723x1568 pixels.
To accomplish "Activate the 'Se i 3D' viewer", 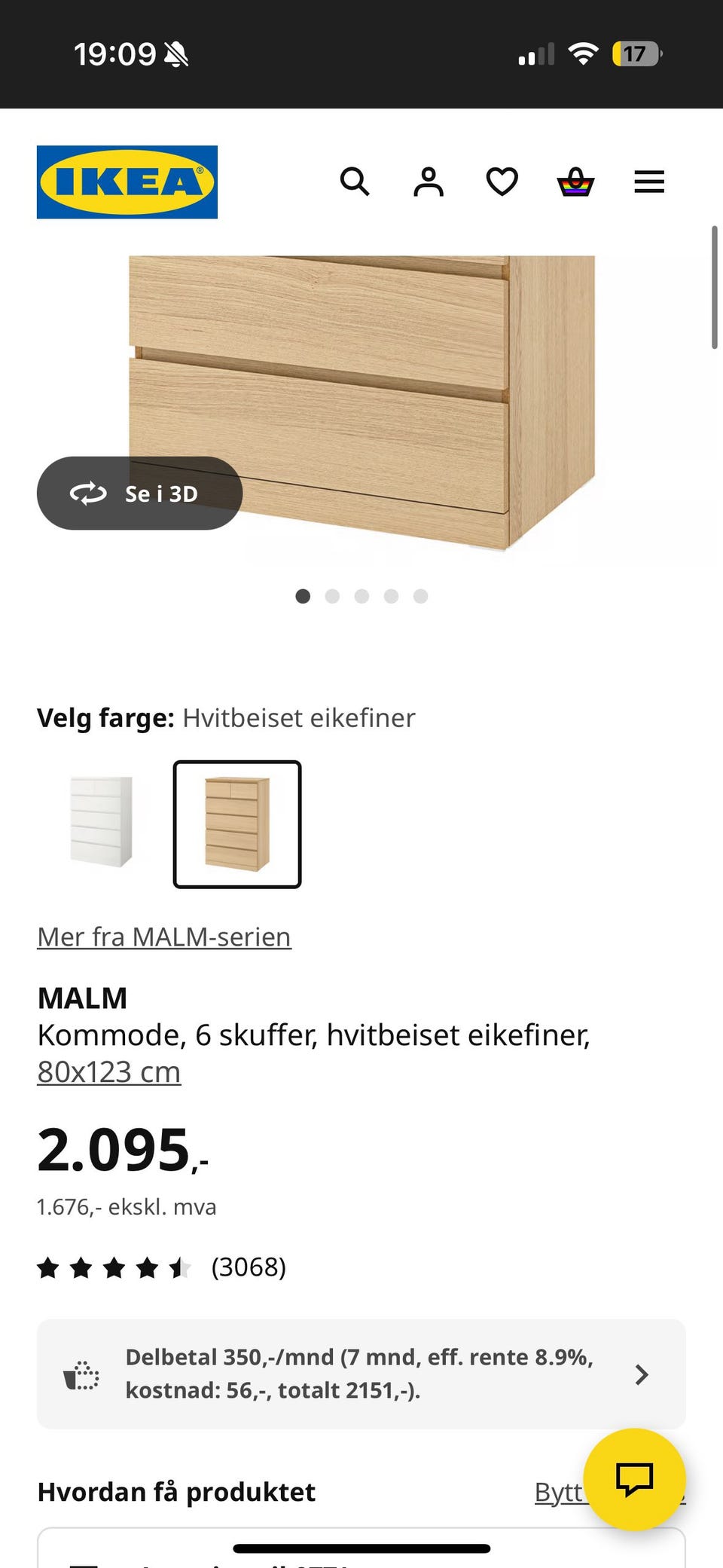I will (139, 494).
